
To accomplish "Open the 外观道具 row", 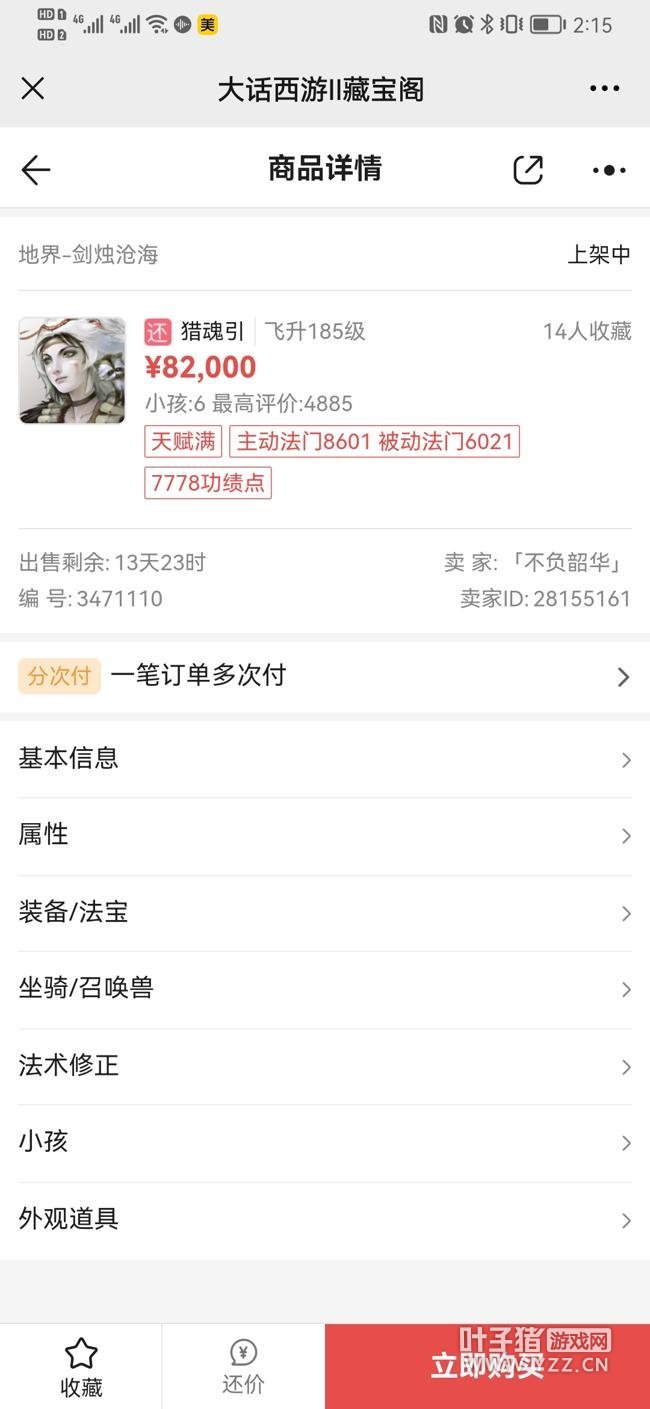I will tap(325, 1219).
